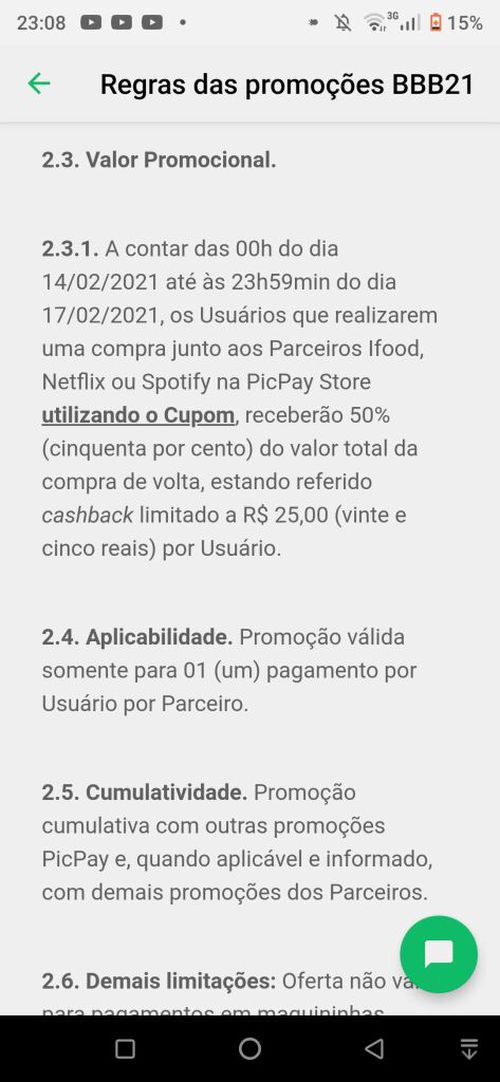This screenshot has width=500, height=1082.
Task: Go to the home screen
Action: (x=250, y=1050)
